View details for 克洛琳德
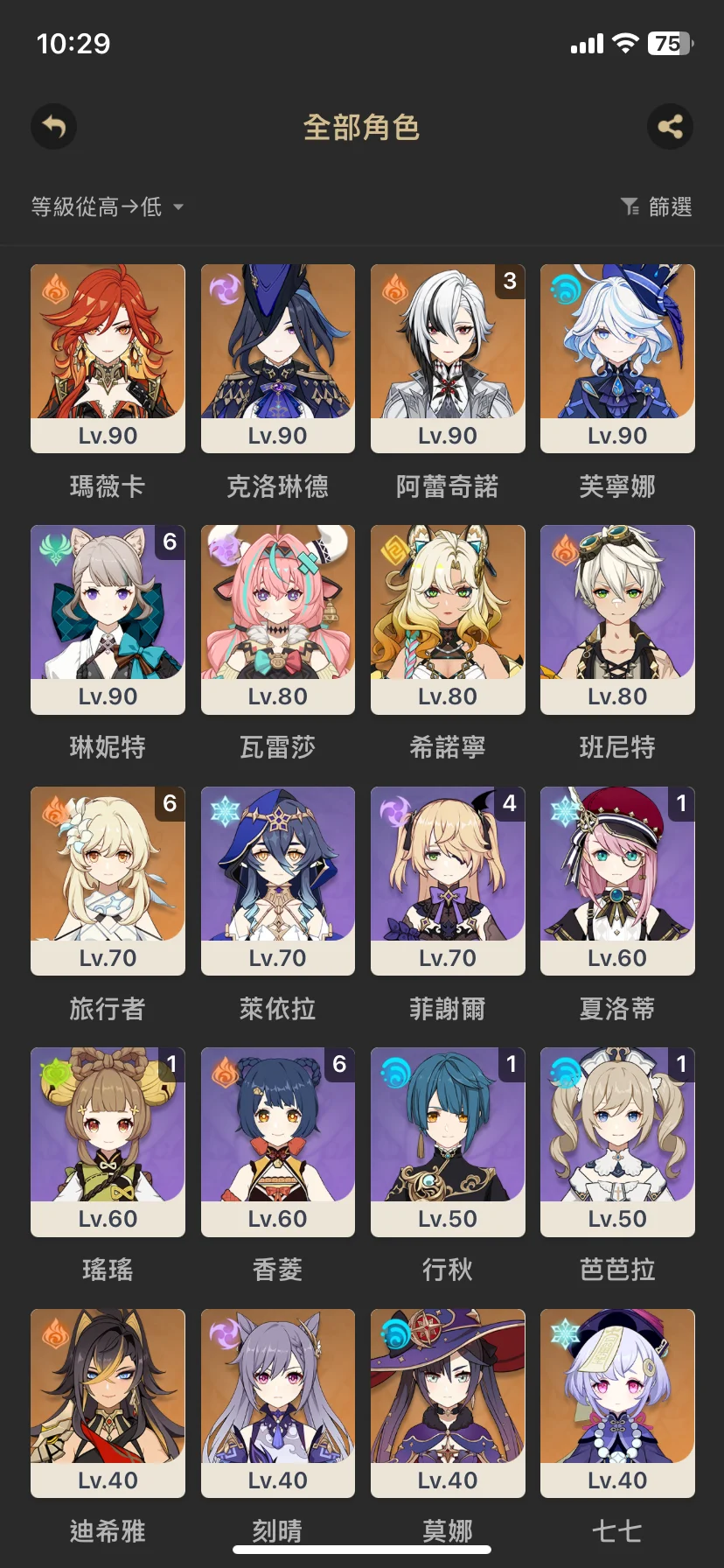The image size is (724, 1568). [x=278, y=359]
